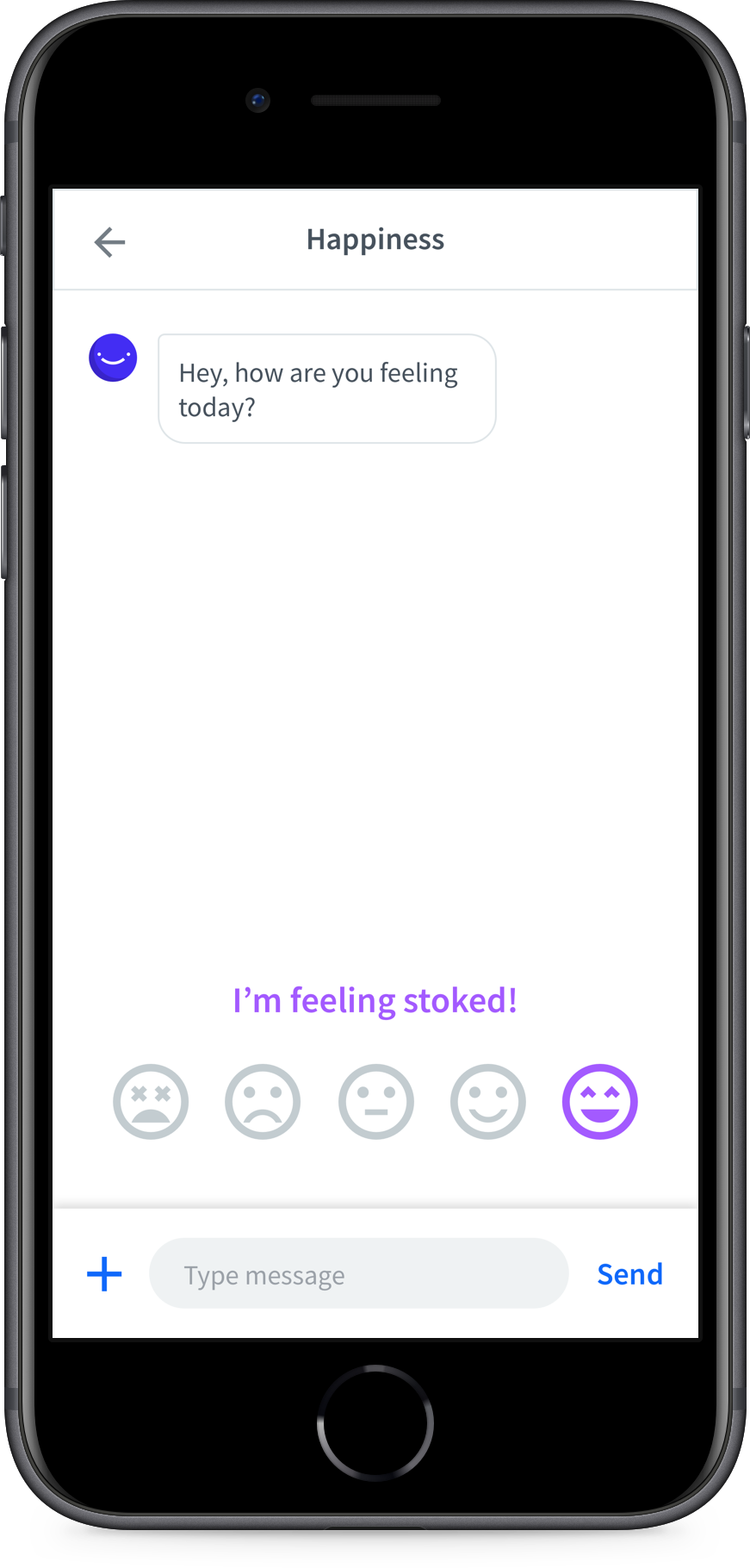
Task: Open attachments with the plus icon
Action: tap(105, 1273)
